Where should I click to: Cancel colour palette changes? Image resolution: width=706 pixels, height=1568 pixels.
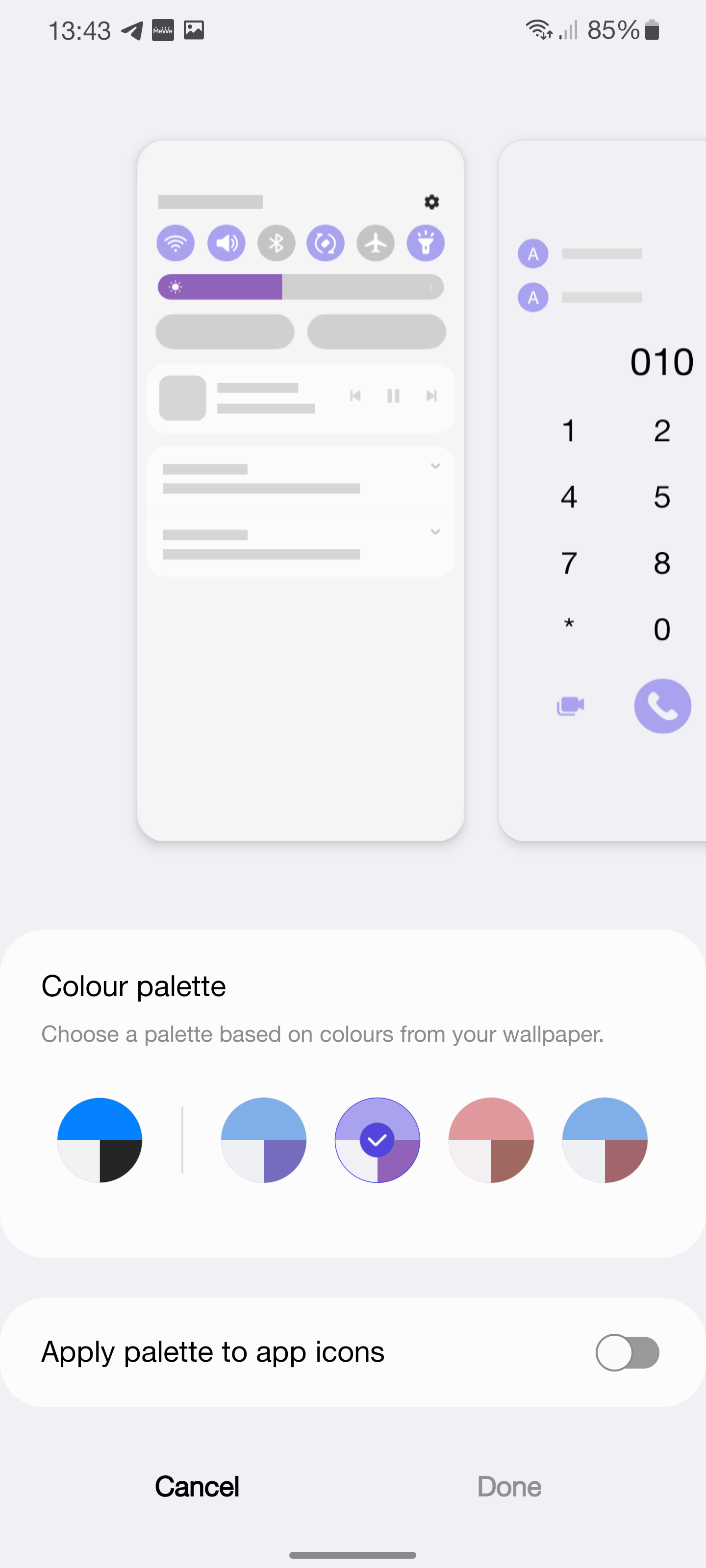coord(197,1487)
